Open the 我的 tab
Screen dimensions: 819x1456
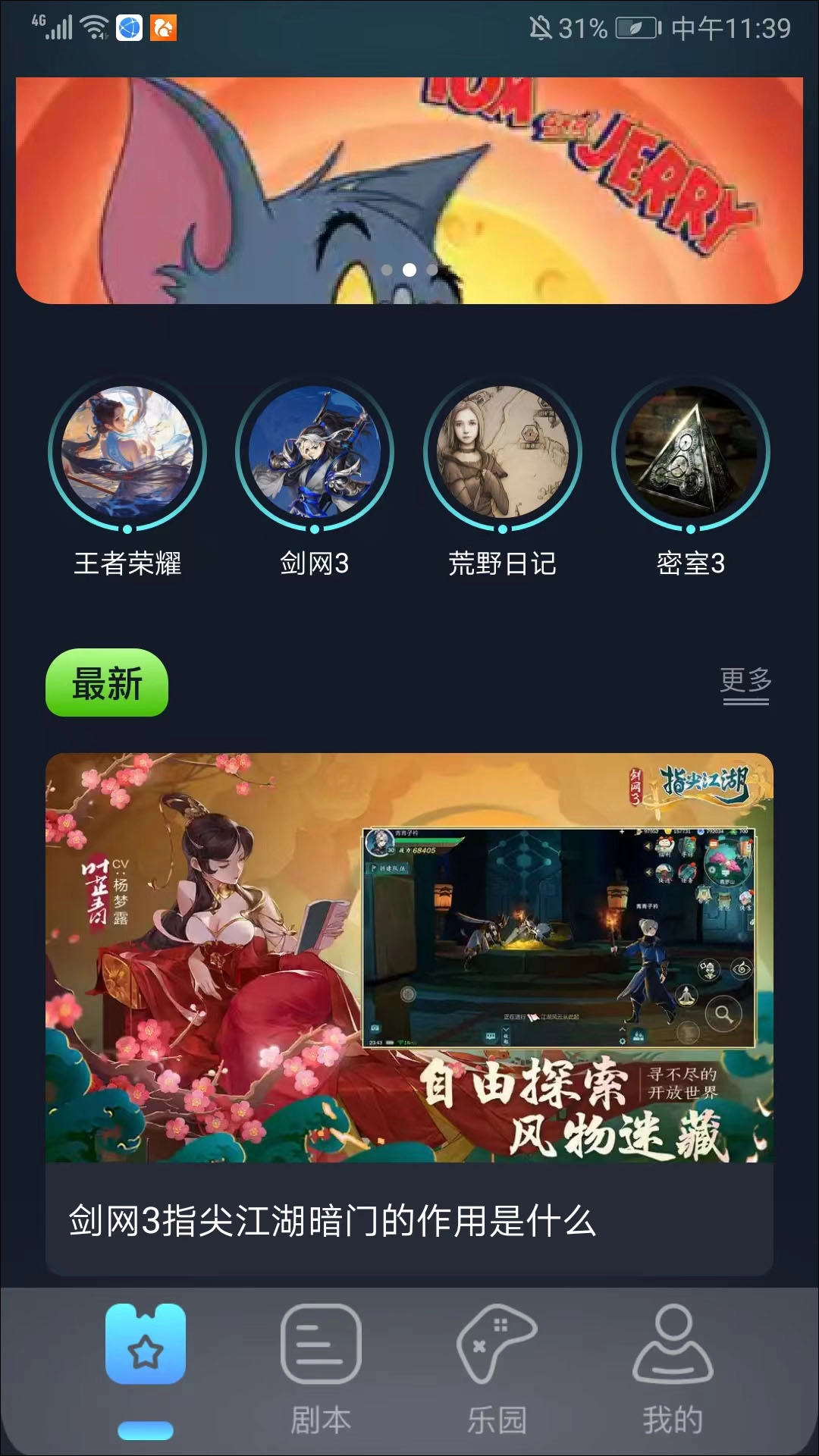tap(673, 1370)
